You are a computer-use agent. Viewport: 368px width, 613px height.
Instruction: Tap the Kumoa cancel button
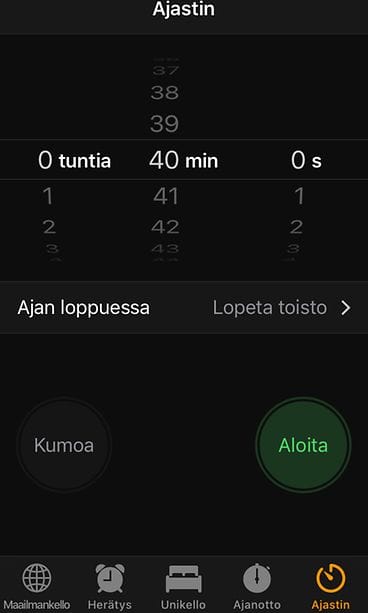tap(64, 445)
